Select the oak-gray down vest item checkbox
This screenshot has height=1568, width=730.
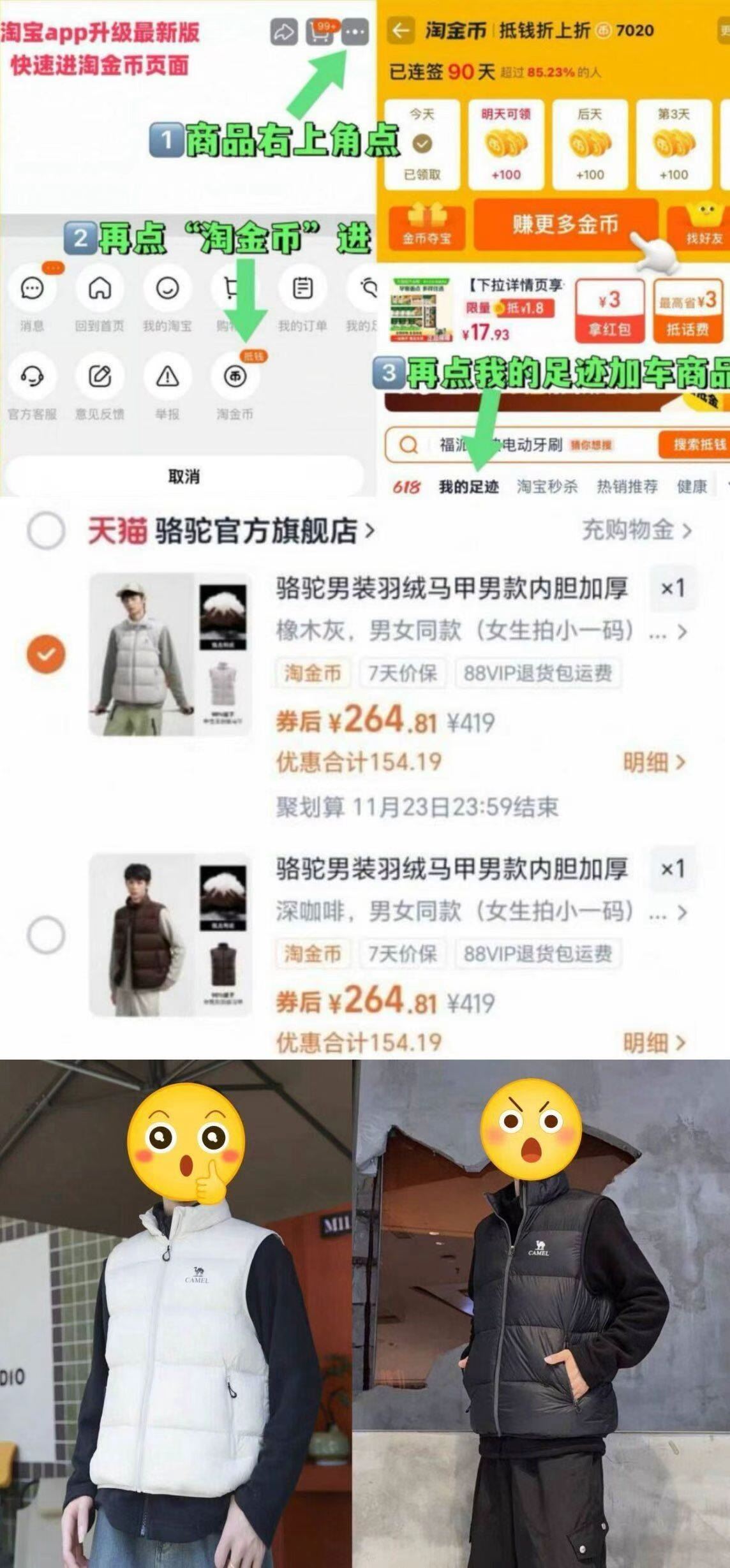click(45, 653)
